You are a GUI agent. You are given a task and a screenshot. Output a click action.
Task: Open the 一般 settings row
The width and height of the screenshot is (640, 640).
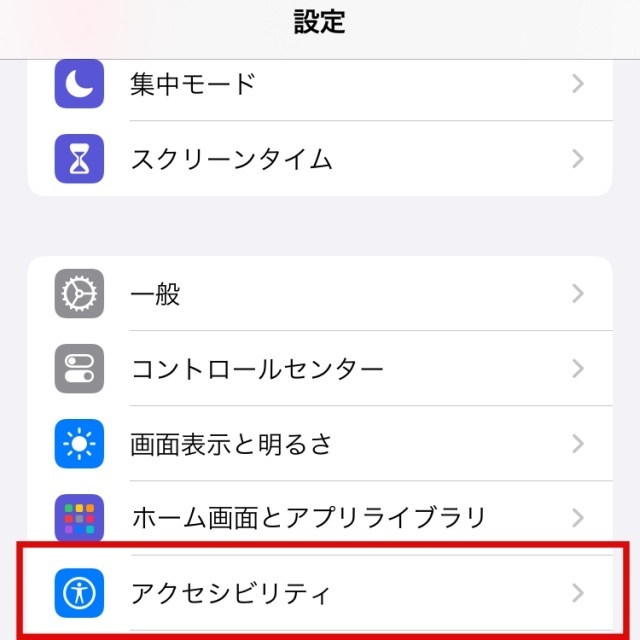pos(320,293)
